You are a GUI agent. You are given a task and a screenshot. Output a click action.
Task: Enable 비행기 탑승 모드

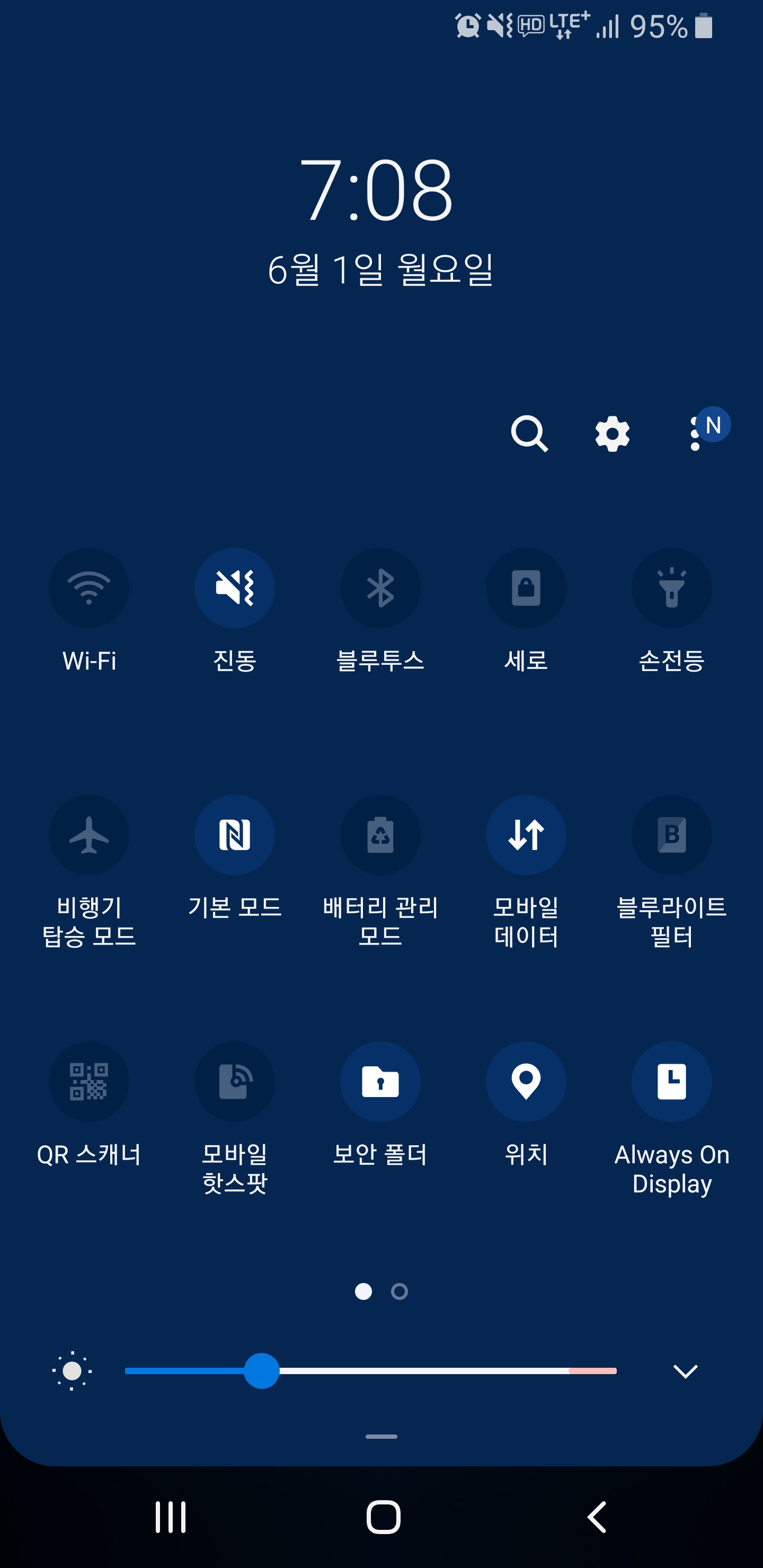tap(89, 835)
